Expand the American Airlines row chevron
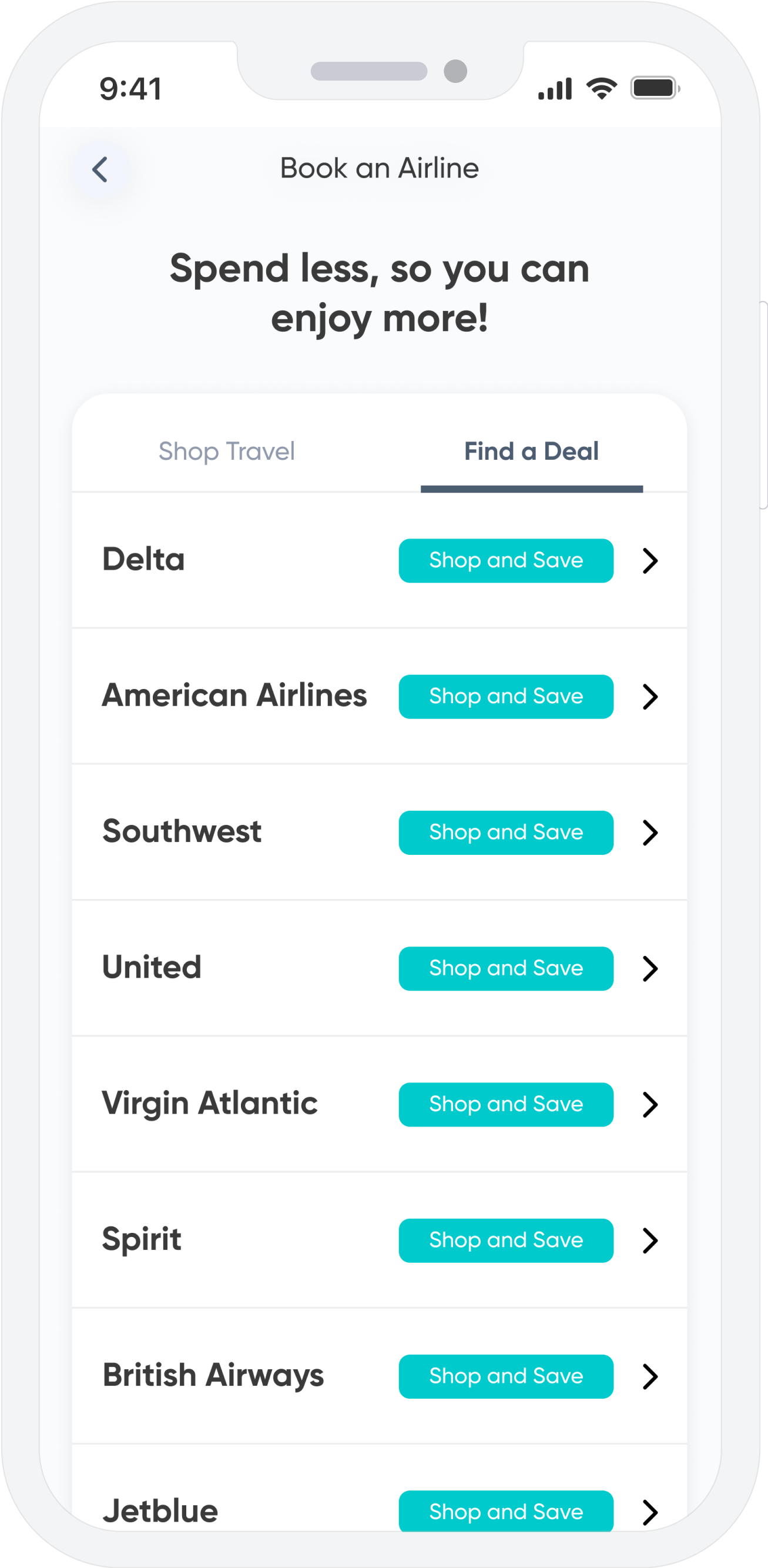The width and height of the screenshot is (768, 1568). [650, 697]
